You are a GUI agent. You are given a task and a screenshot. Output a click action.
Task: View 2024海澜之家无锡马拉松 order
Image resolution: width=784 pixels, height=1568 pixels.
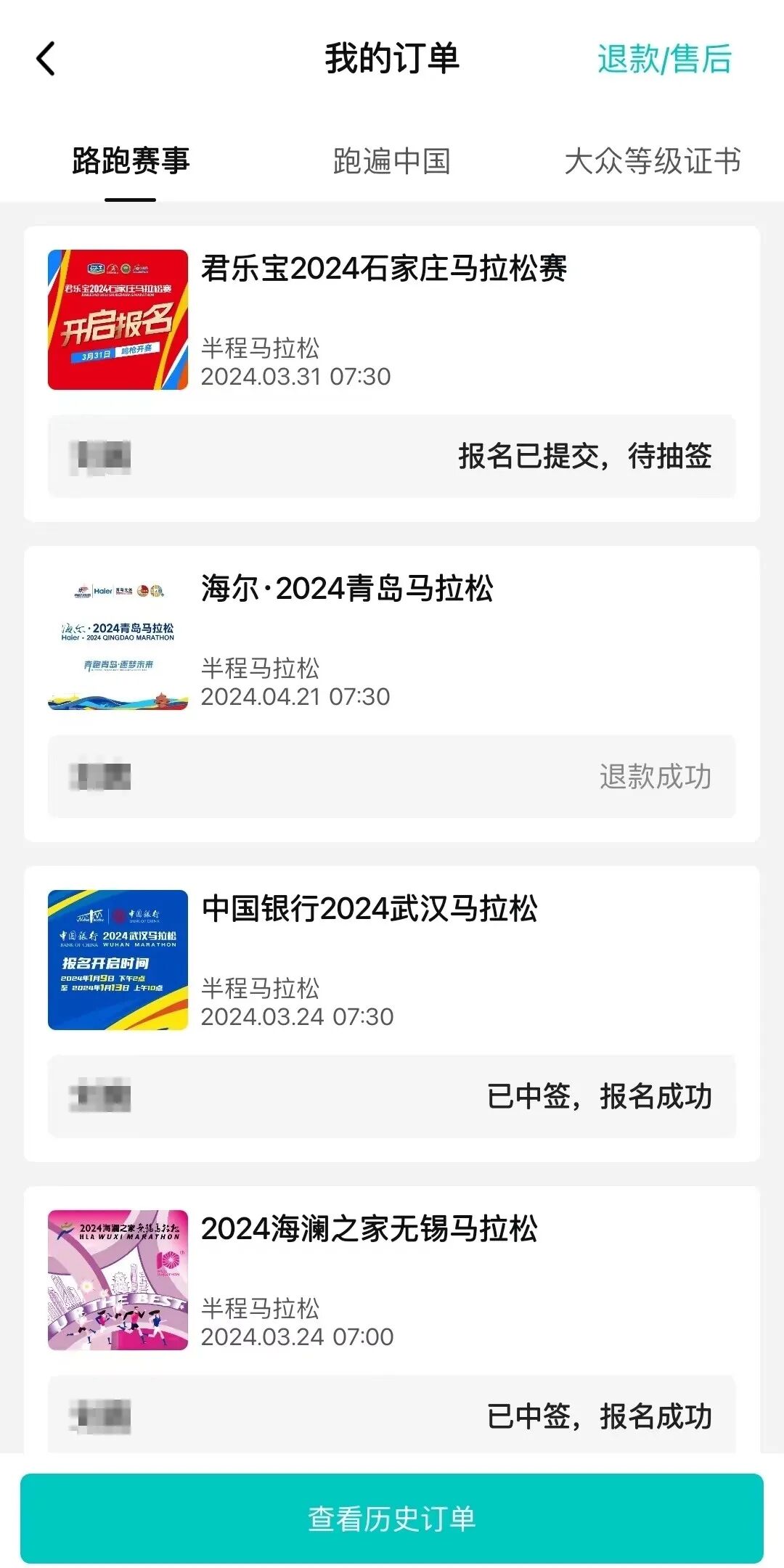coord(369,1229)
